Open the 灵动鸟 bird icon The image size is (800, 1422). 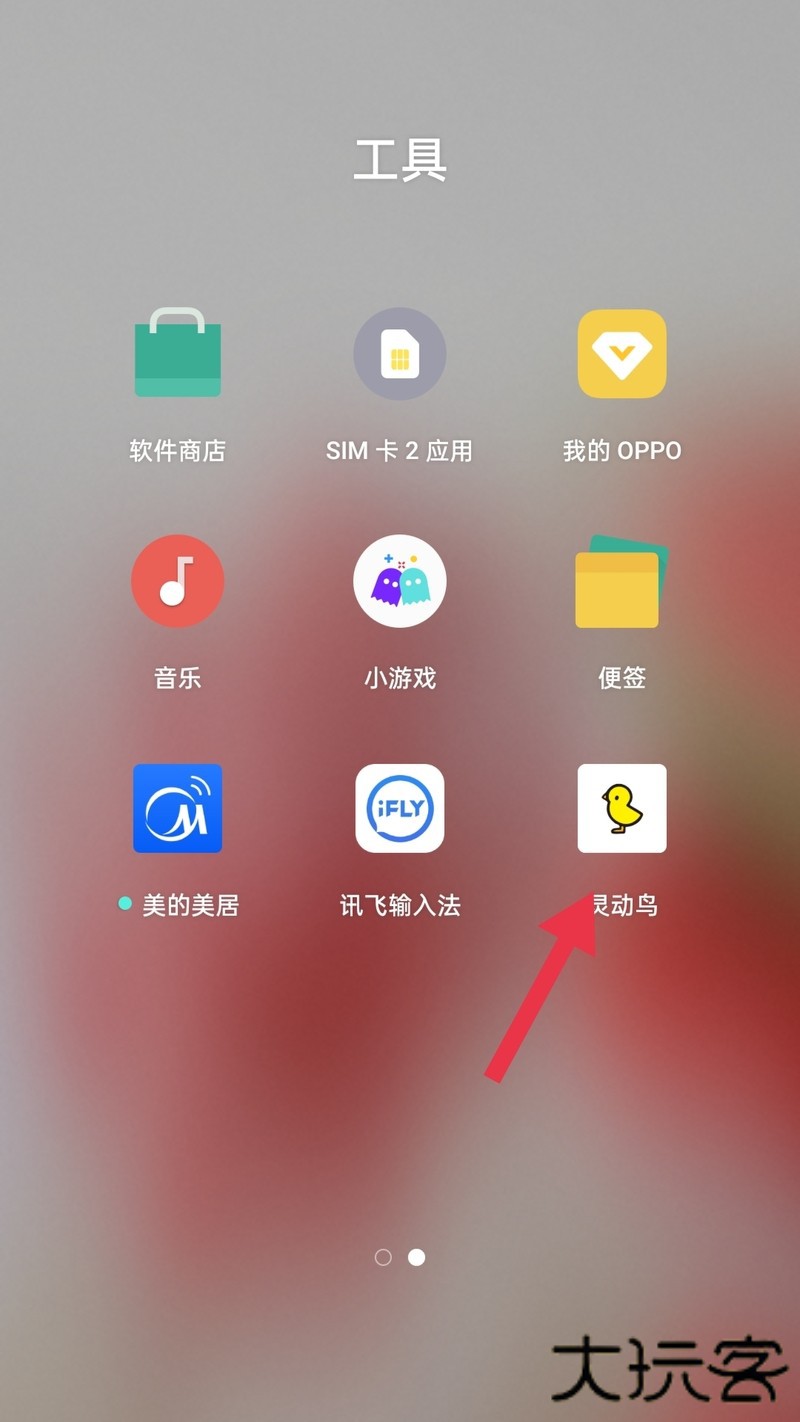[x=622, y=808]
